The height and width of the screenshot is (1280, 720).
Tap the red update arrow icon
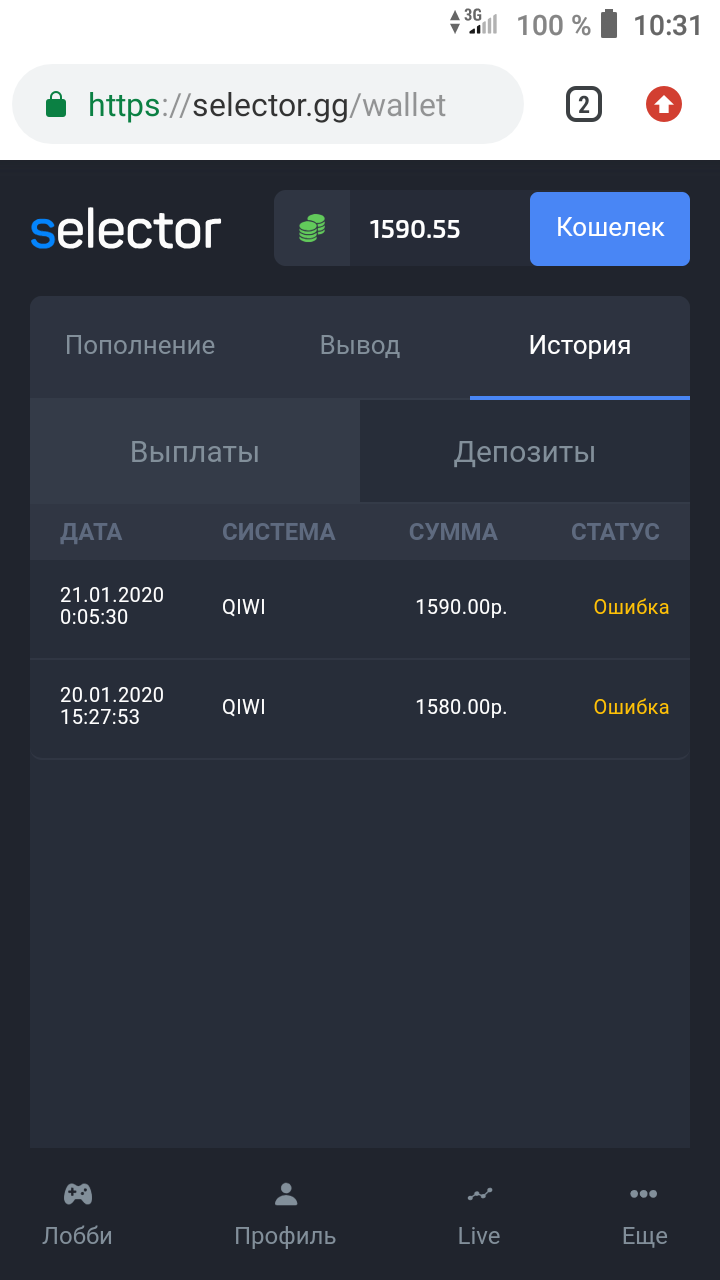[664, 104]
